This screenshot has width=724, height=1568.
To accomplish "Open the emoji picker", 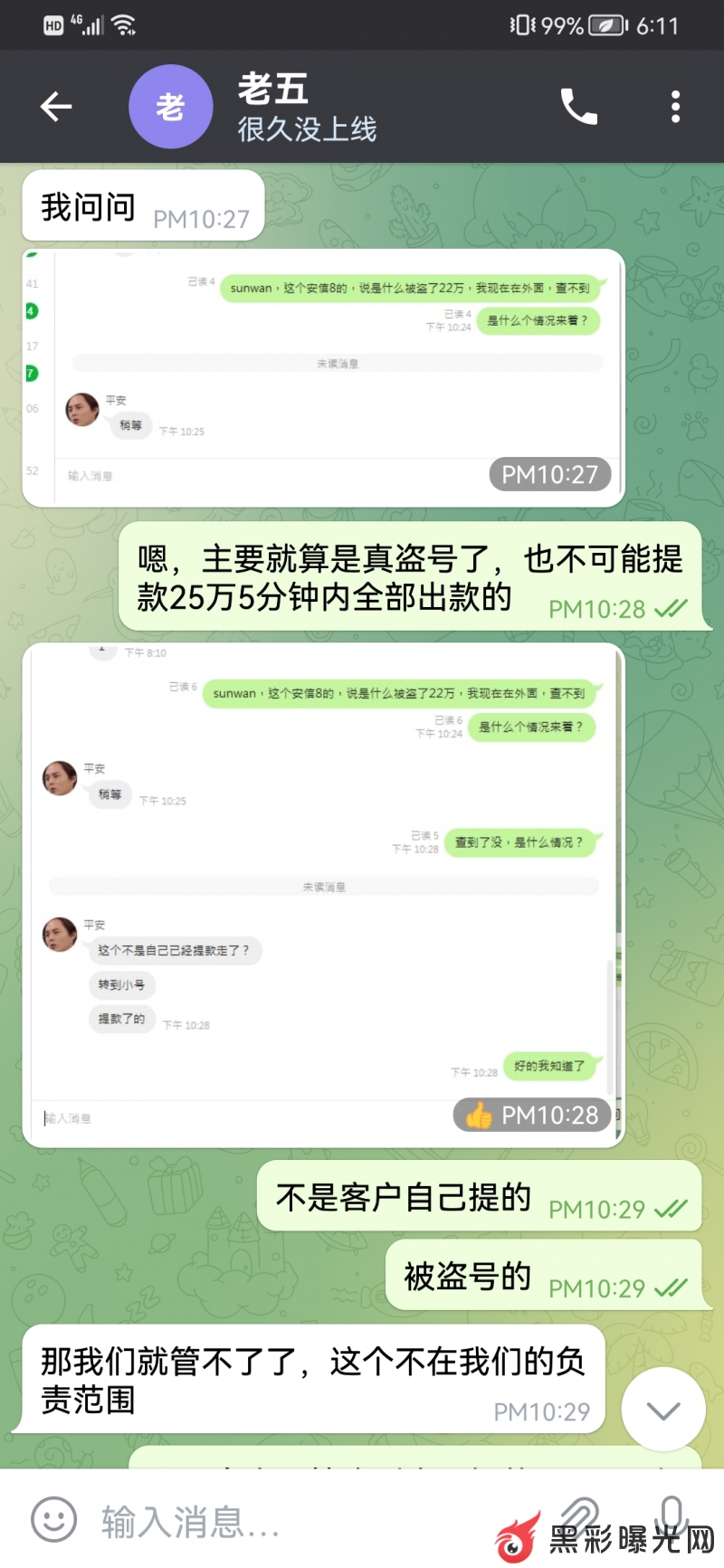I will [x=54, y=1520].
